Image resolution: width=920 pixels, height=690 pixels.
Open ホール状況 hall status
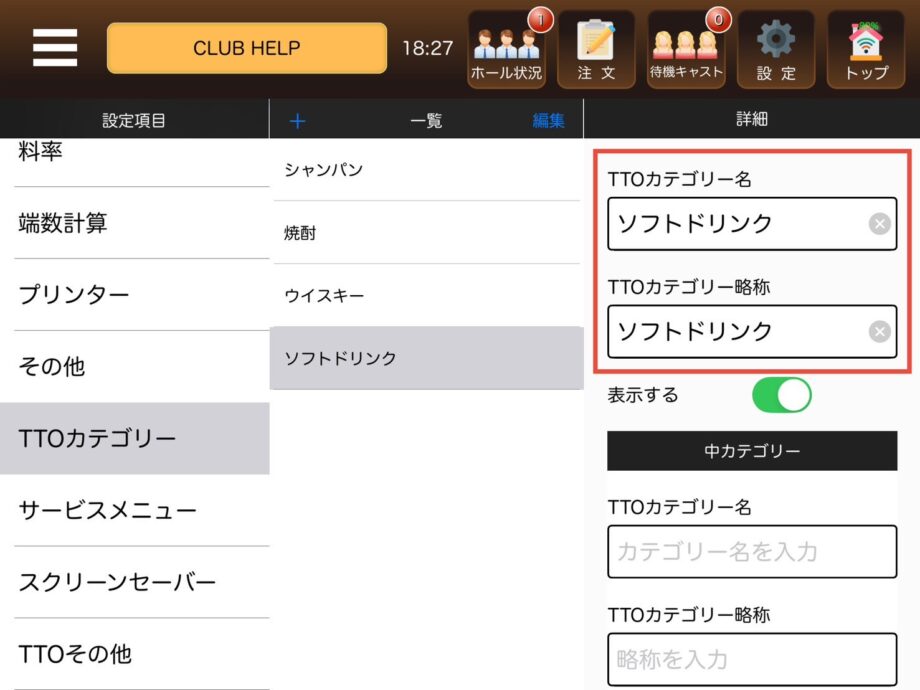tap(506, 50)
